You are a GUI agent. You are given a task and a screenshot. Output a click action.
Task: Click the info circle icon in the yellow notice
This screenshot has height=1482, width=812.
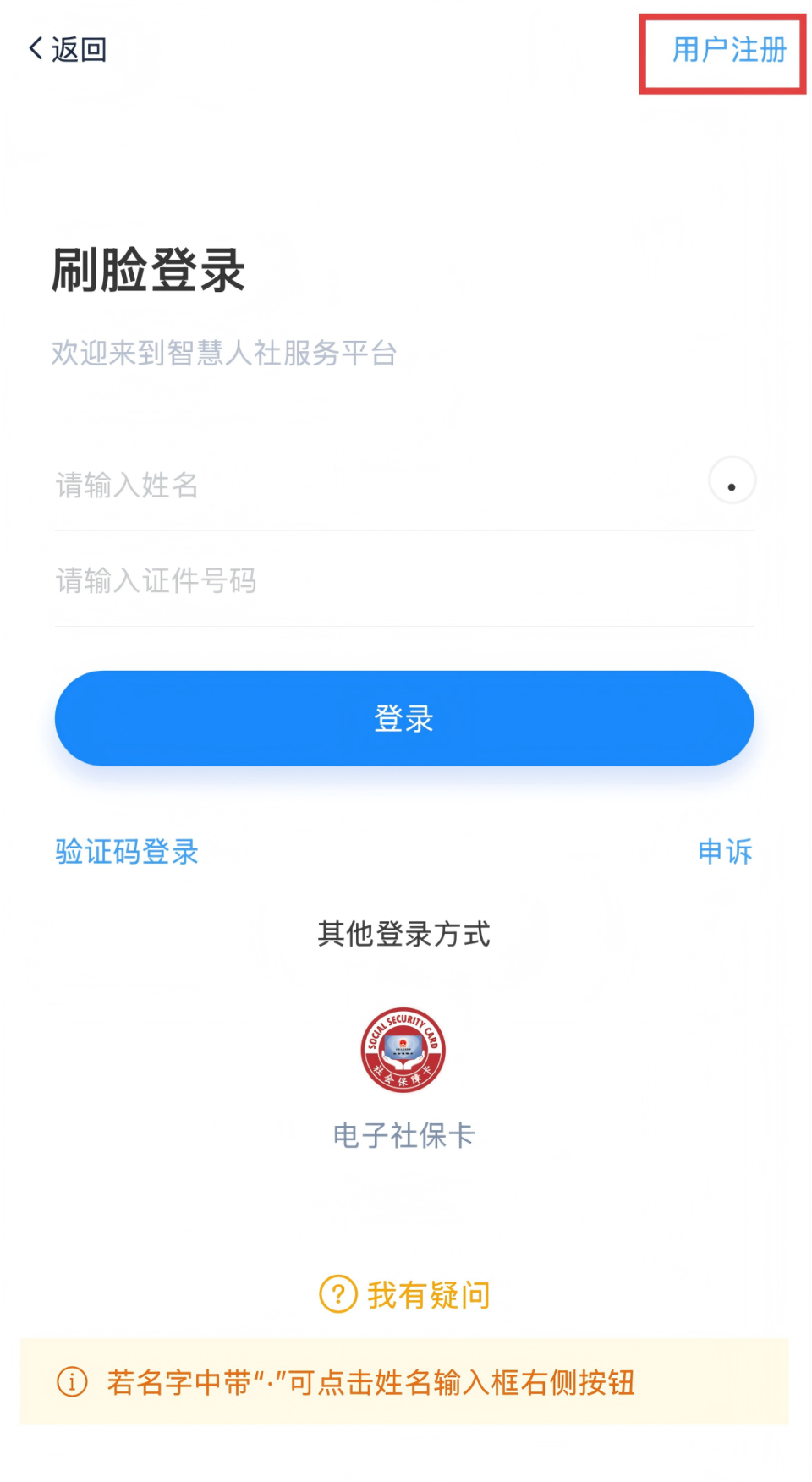tap(71, 1384)
